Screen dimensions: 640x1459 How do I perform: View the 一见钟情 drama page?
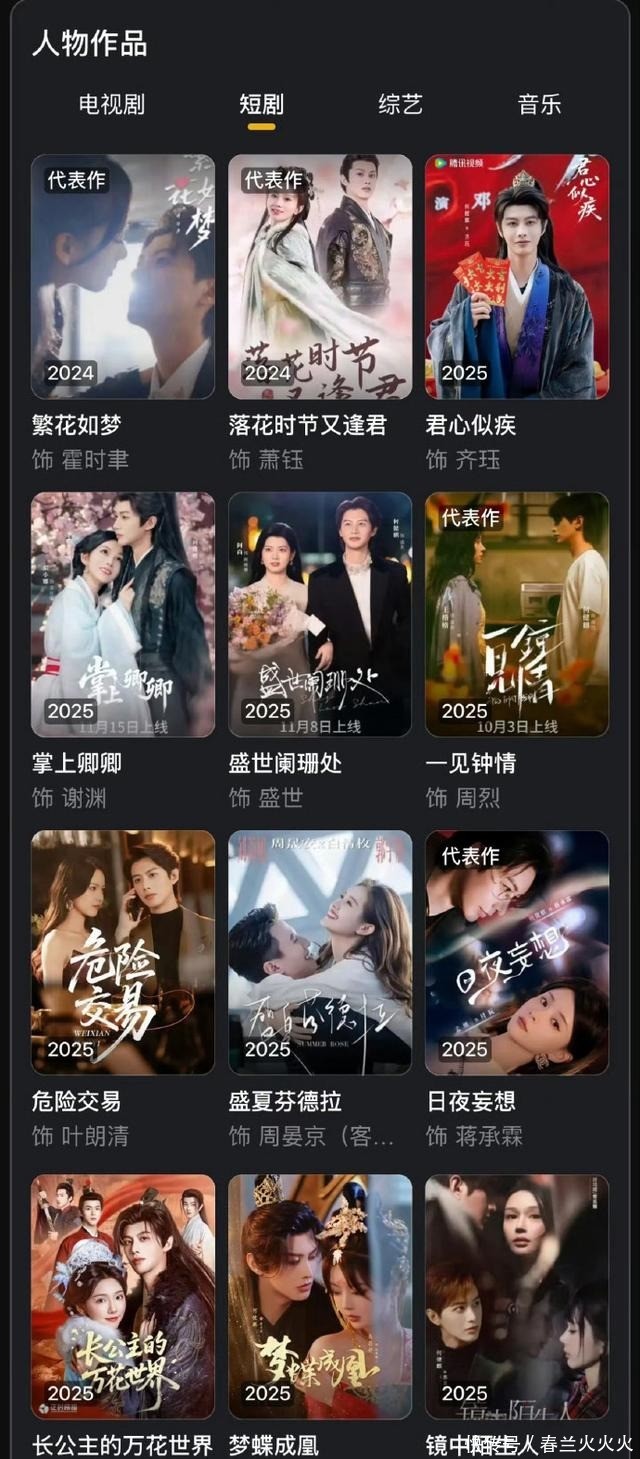517,614
